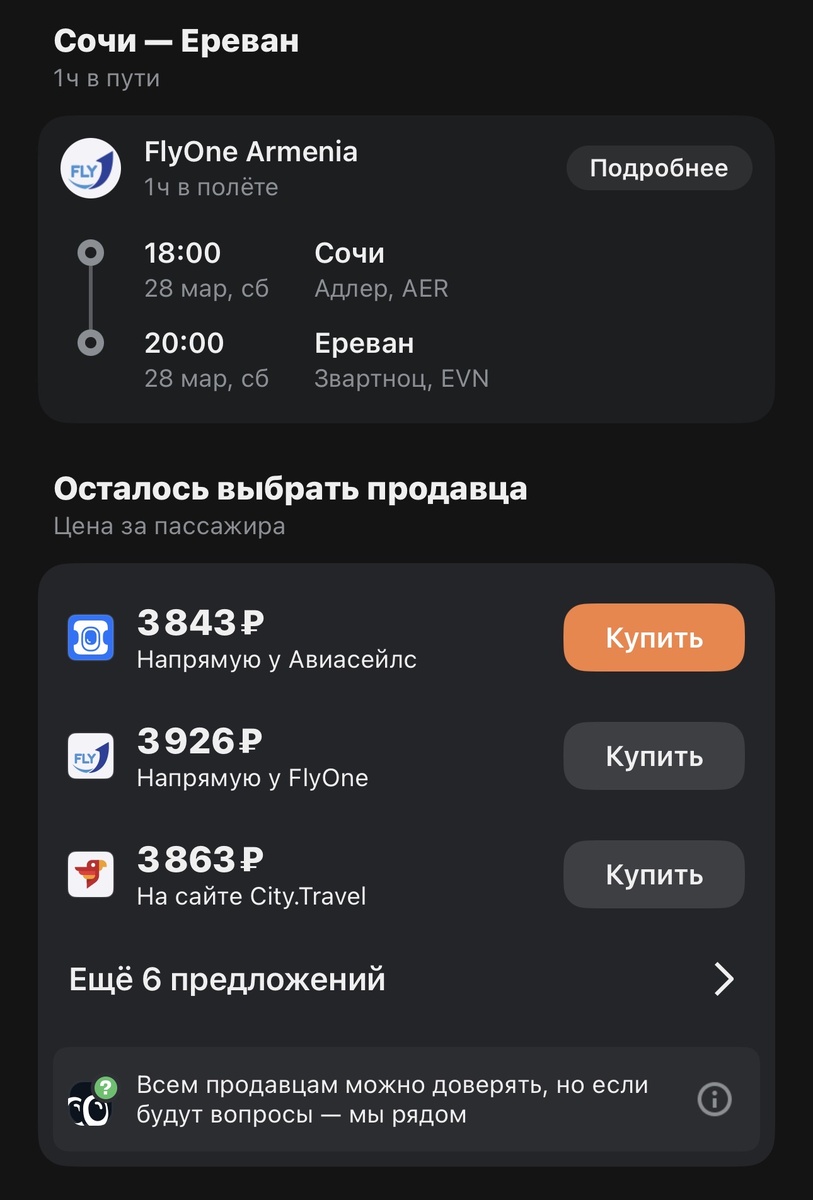Expand Ещё 6 предложений offers list
The image size is (813, 1200).
[228, 979]
